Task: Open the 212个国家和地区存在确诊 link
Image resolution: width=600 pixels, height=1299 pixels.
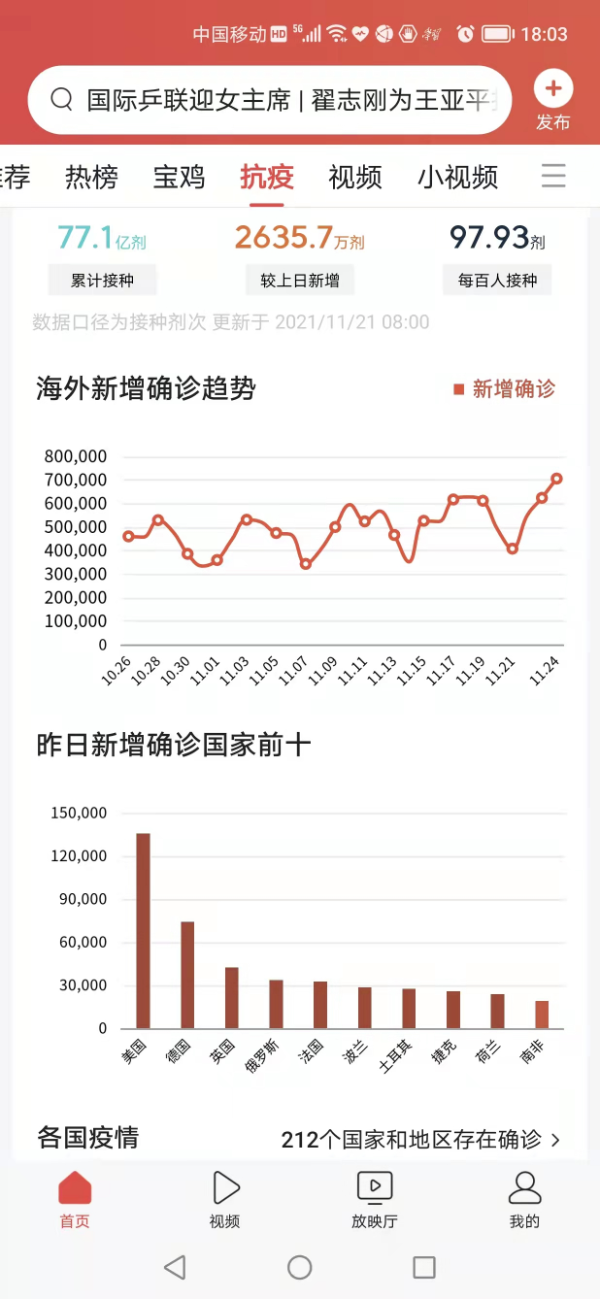Action: (x=420, y=1139)
